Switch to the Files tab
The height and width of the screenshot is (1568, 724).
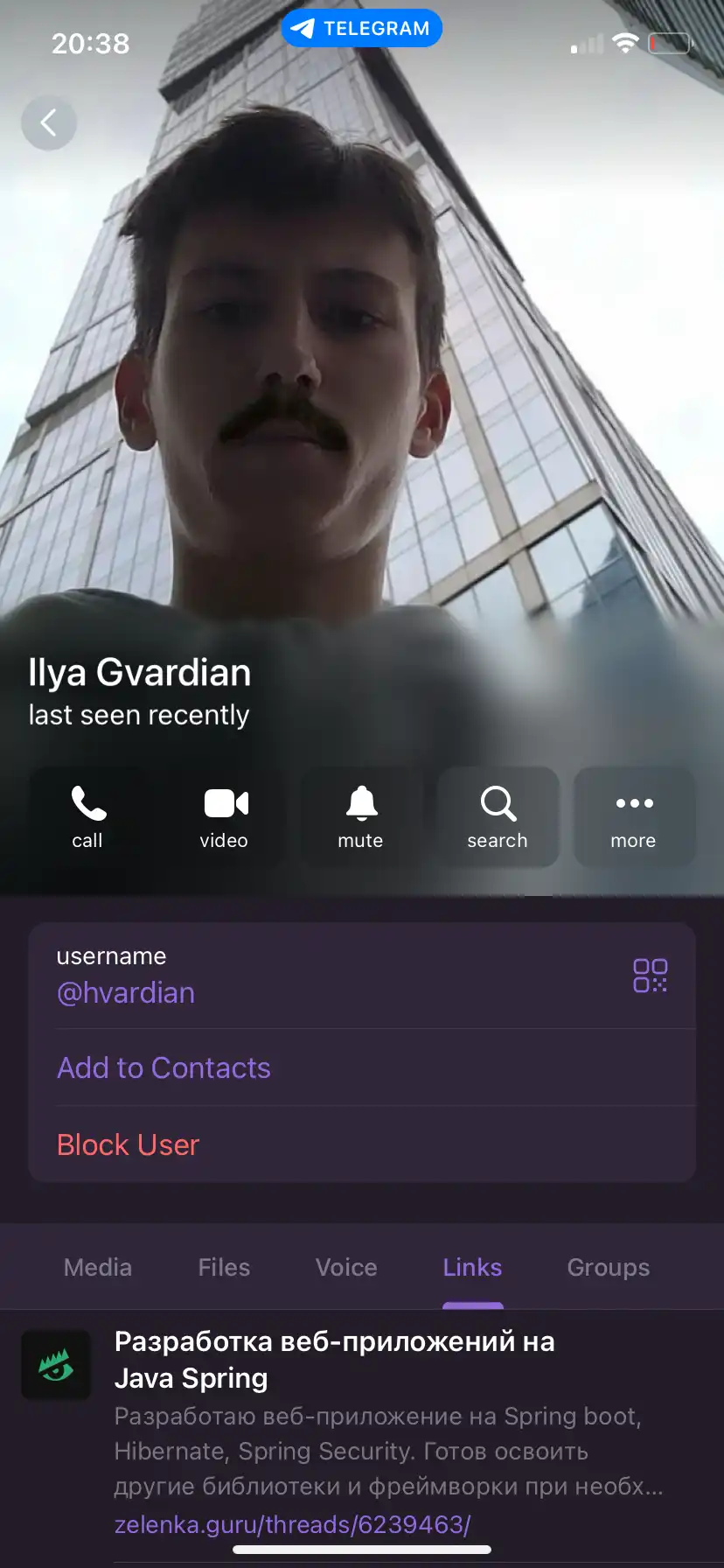224,1267
